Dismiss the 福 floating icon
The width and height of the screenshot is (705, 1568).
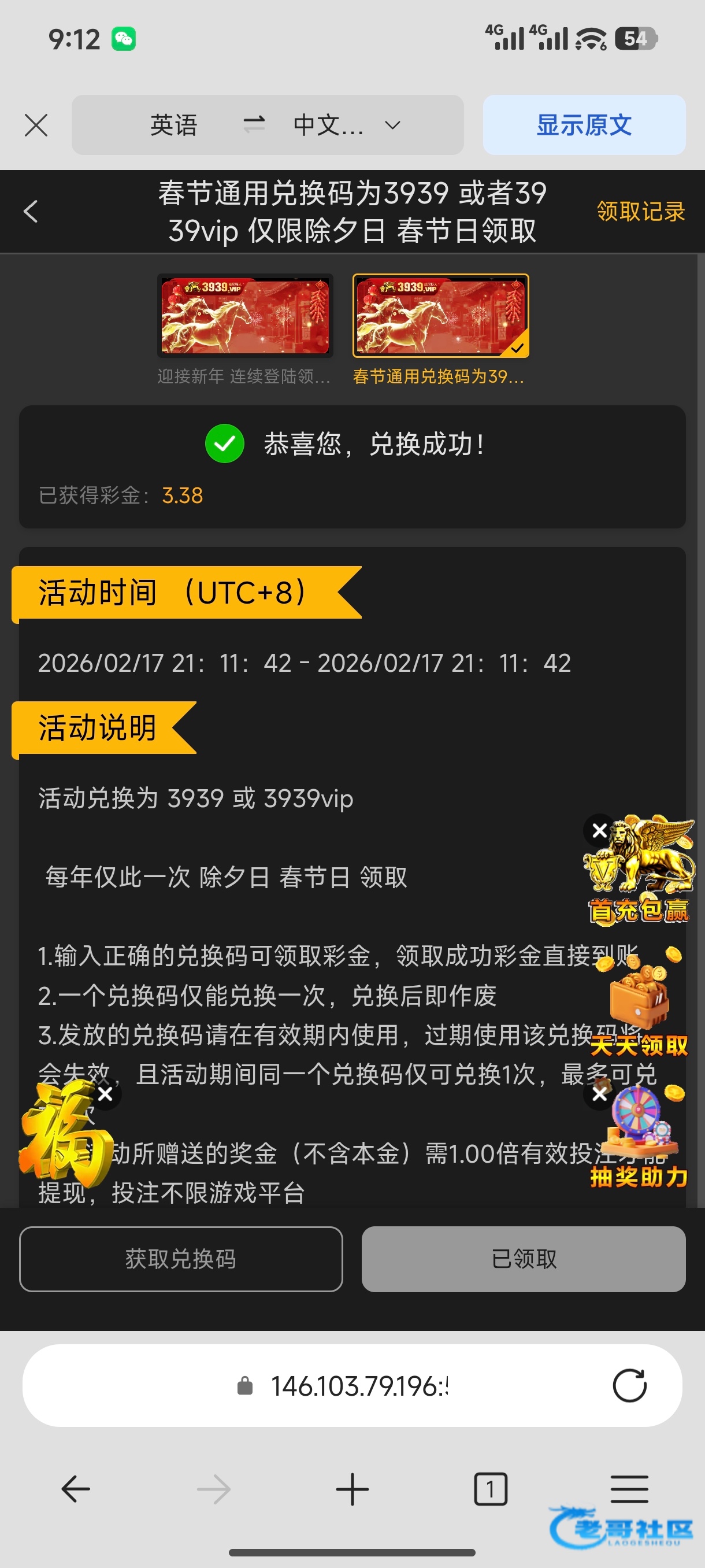pyautogui.click(x=105, y=1094)
